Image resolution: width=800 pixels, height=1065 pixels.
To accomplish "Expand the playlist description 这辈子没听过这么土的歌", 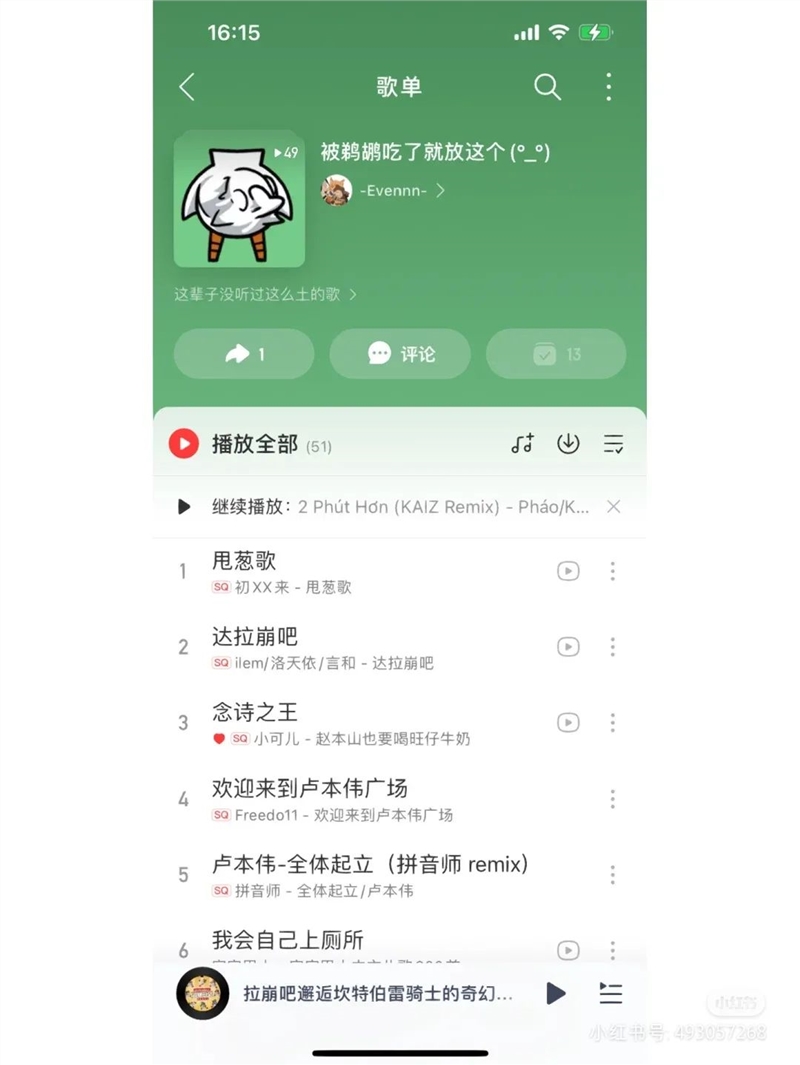I will point(265,294).
